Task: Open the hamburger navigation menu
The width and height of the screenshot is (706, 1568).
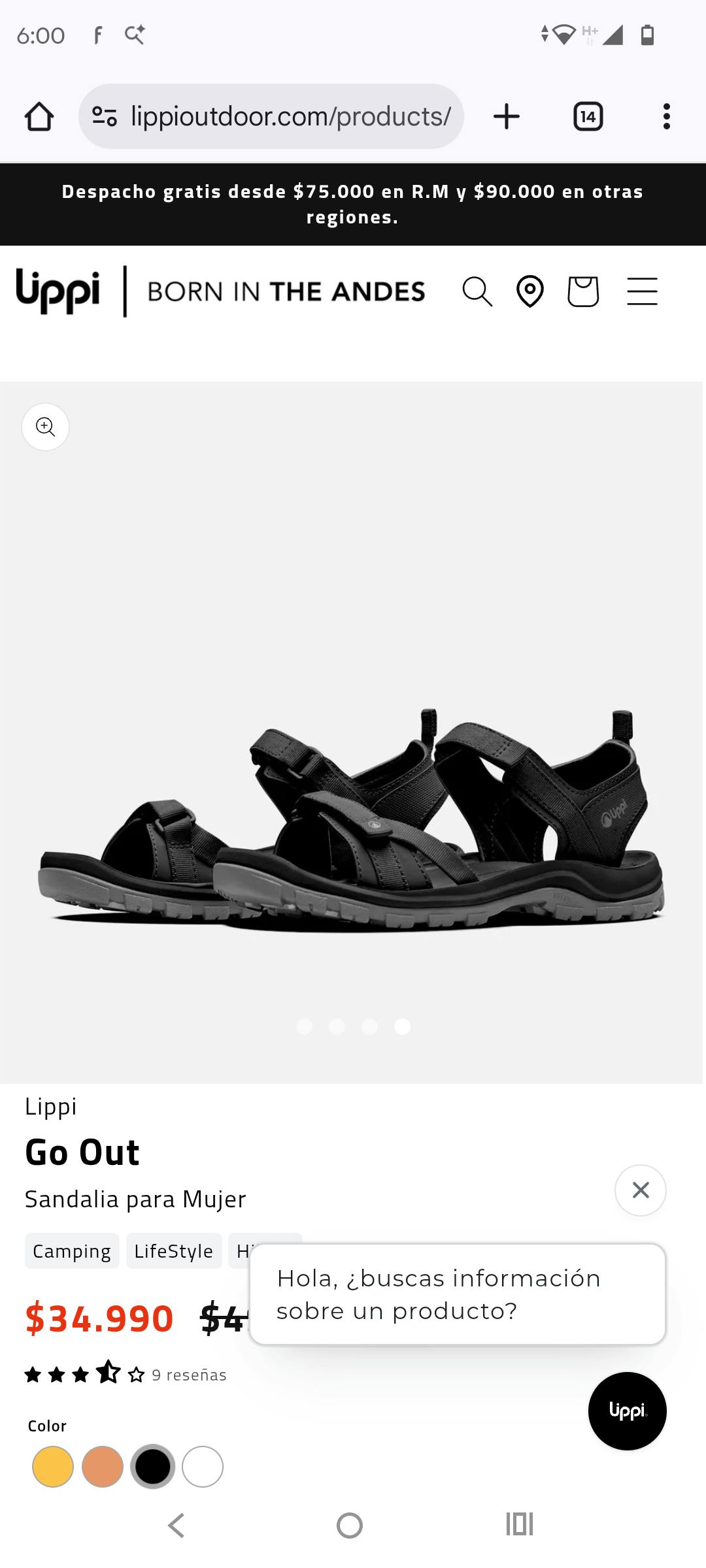Action: (x=642, y=291)
